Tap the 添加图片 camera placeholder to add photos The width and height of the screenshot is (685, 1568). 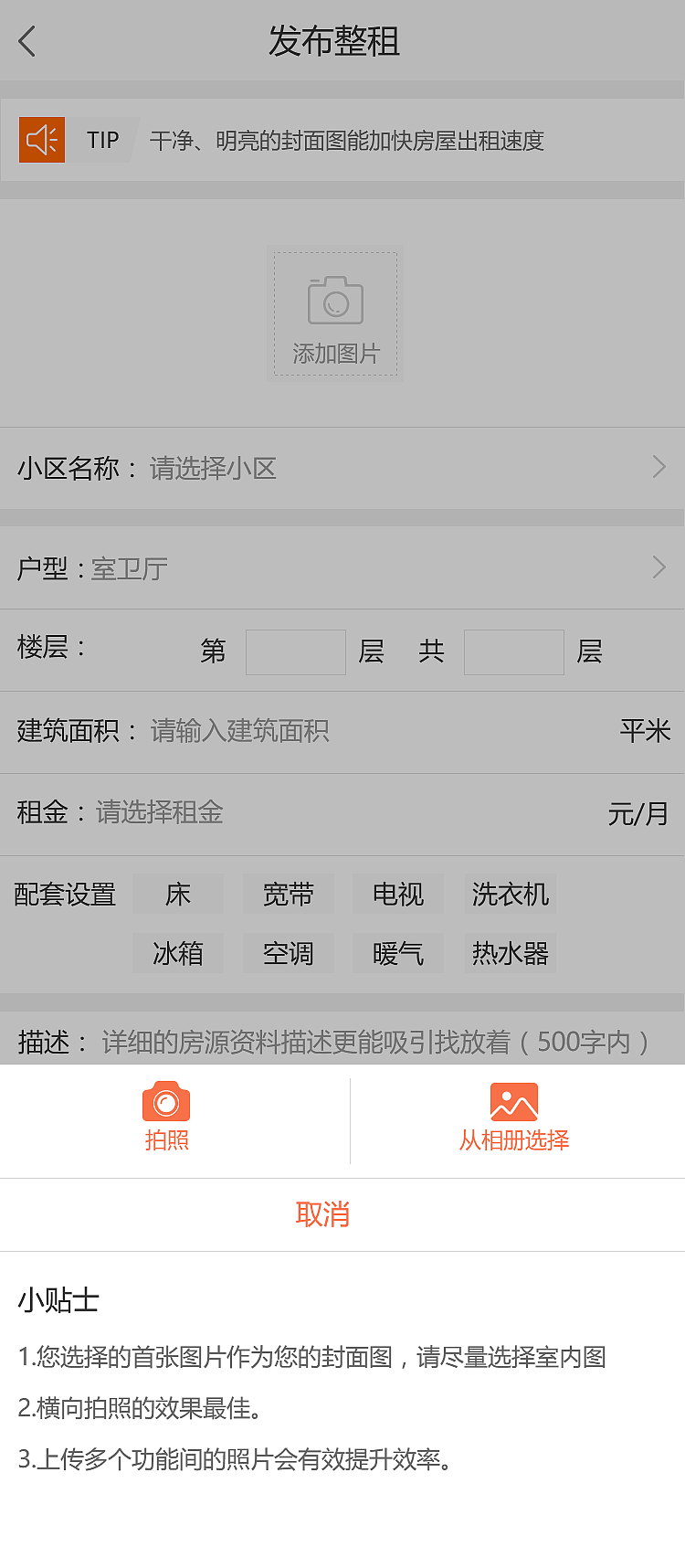334,311
